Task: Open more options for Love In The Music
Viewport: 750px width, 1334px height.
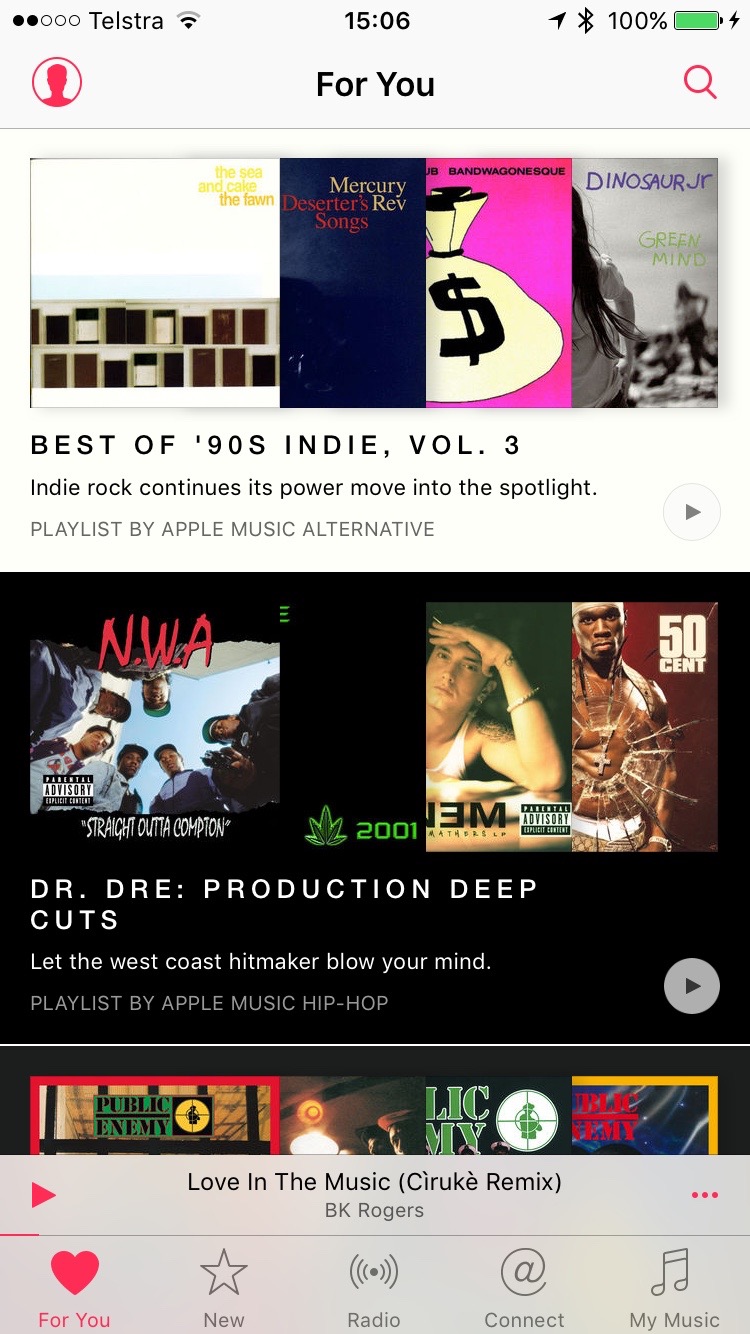Action: click(x=705, y=1195)
